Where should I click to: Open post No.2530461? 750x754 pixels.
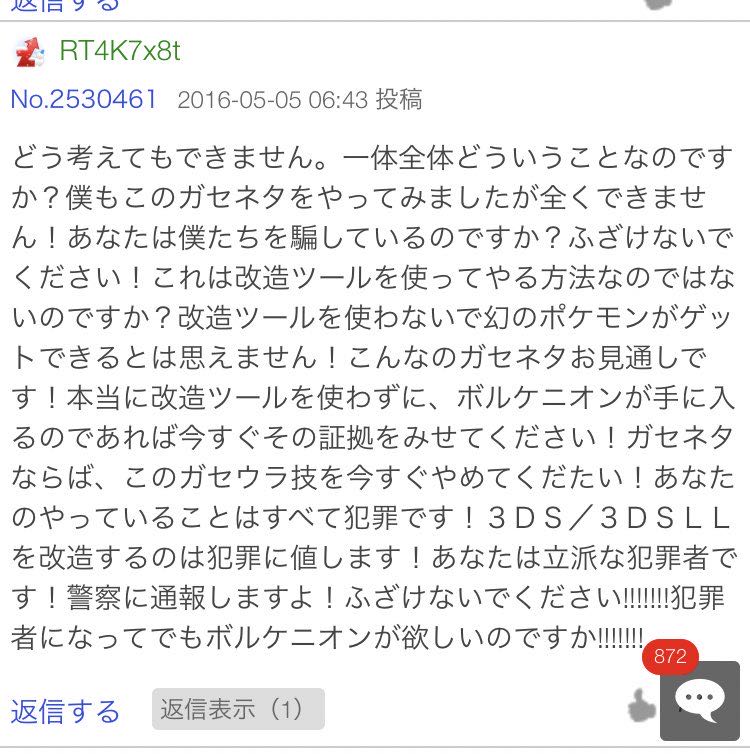(x=84, y=99)
